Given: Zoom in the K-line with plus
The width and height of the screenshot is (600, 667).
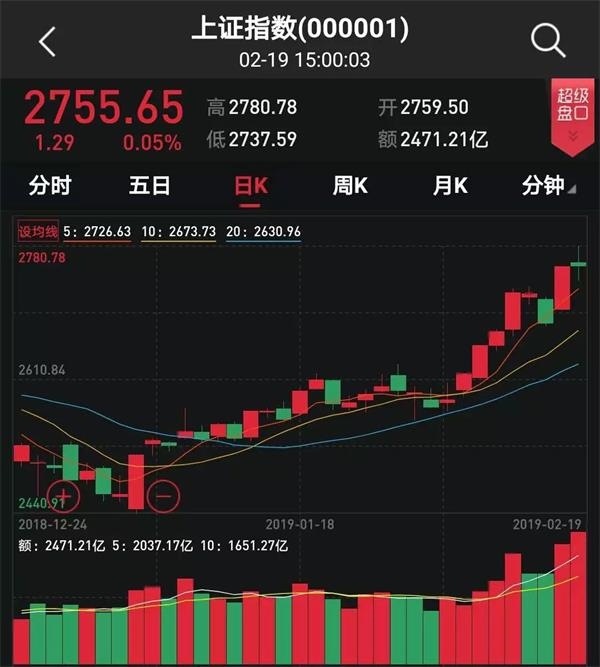Looking at the screenshot, I should pyautogui.click(x=63, y=493).
